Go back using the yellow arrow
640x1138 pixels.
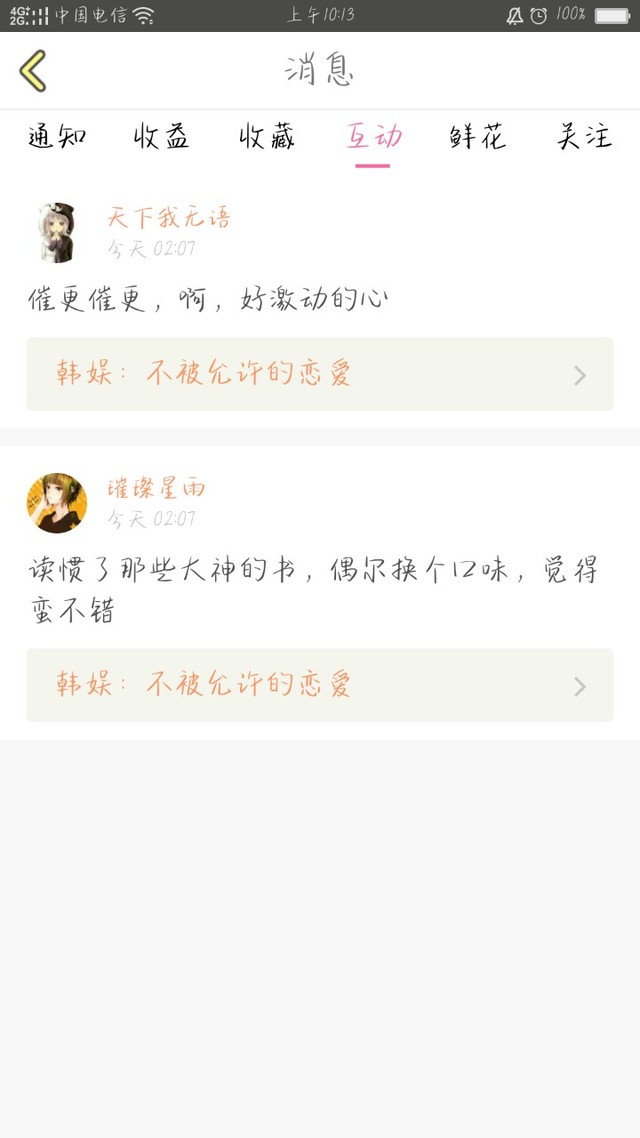pyautogui.click(x=33, y=71)
